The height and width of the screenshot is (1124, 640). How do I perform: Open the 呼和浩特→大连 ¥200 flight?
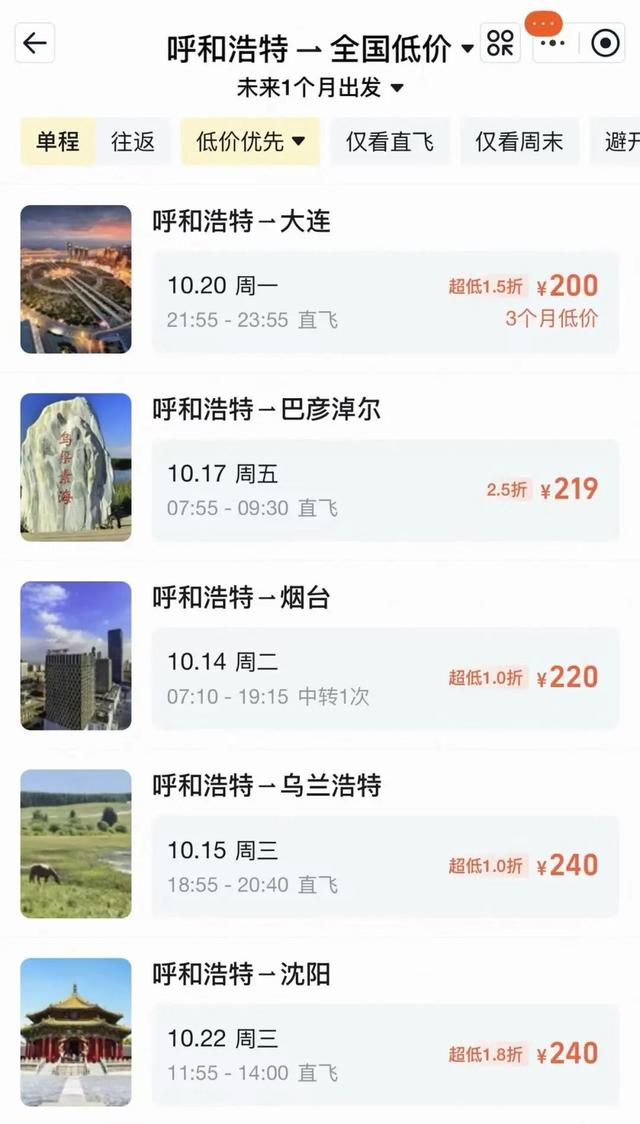(x=385, y=302)
